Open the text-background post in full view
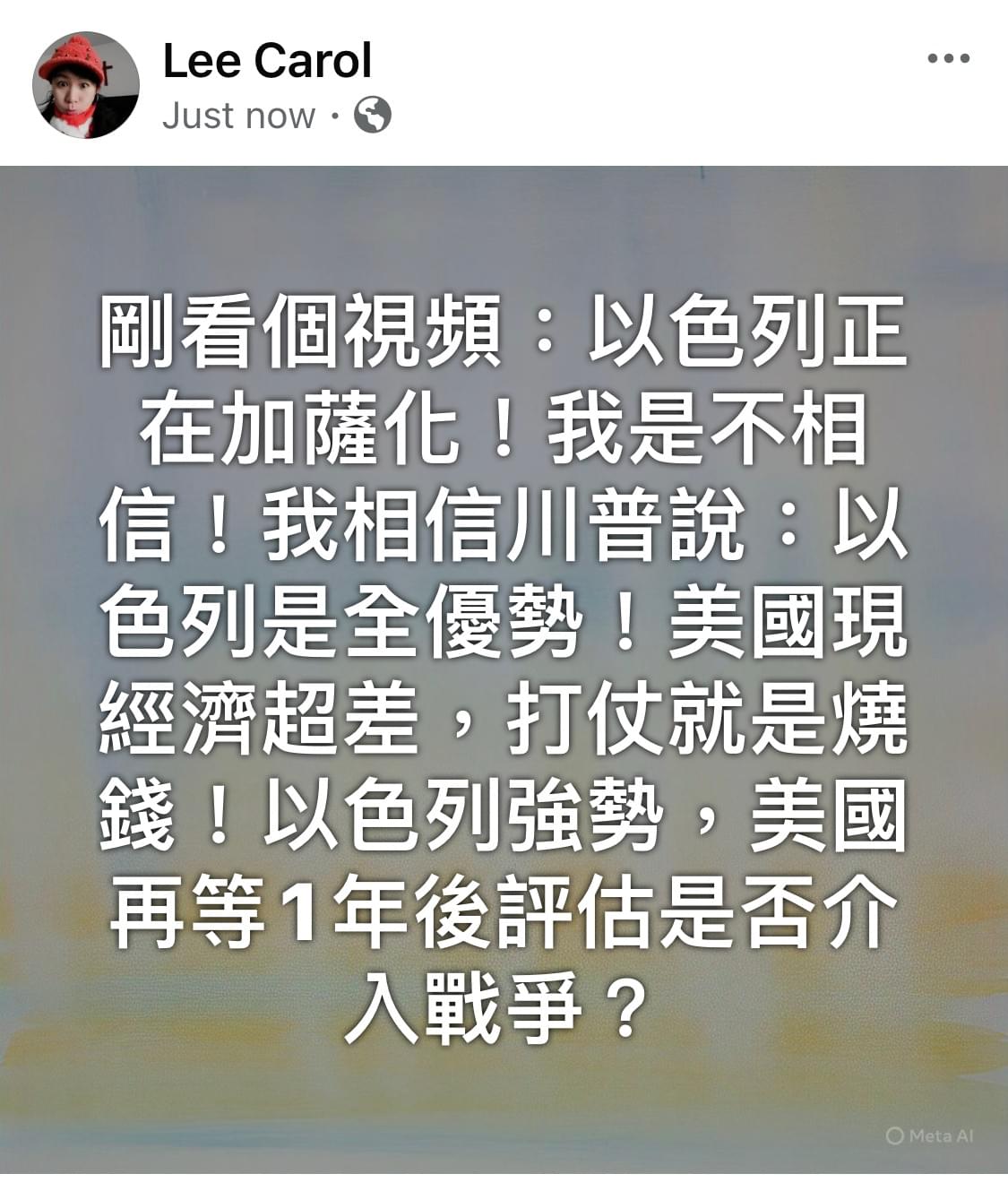1008x1191 pixels. tap(504, 668)
